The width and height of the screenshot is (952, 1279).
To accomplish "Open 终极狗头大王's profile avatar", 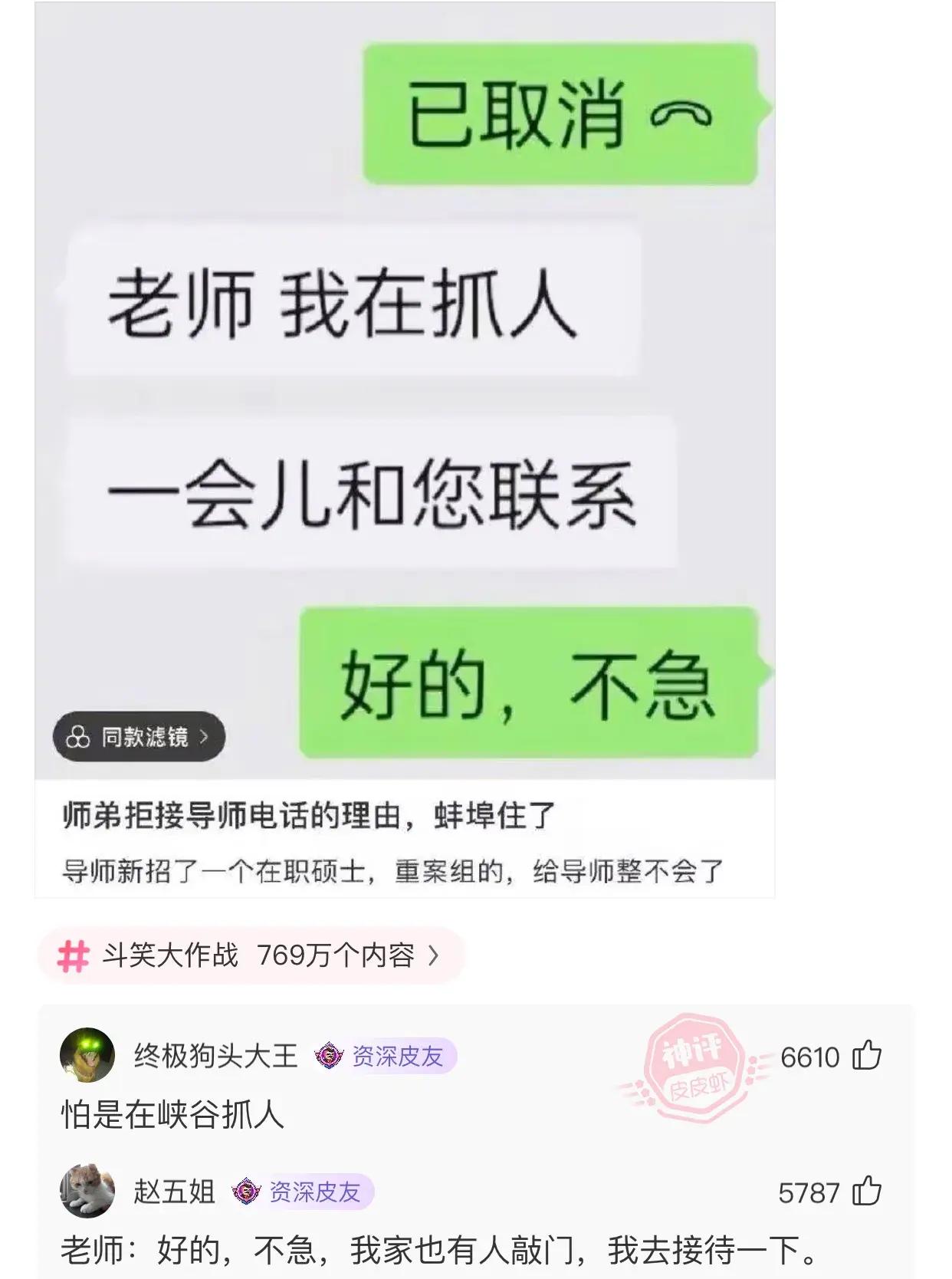I will [x=87, y=1055].
